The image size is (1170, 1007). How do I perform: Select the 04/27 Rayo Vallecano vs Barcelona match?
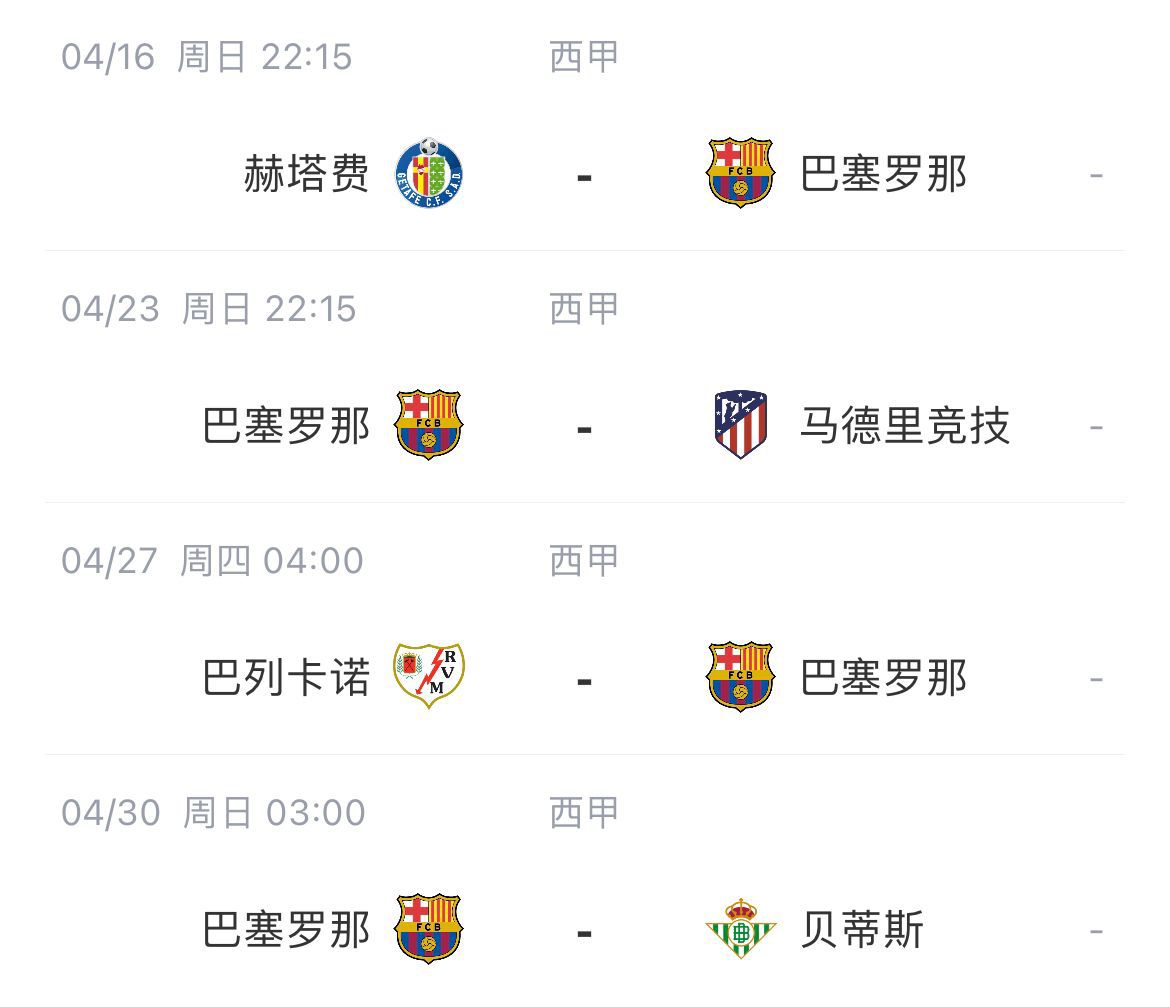[x=584, y=680]
